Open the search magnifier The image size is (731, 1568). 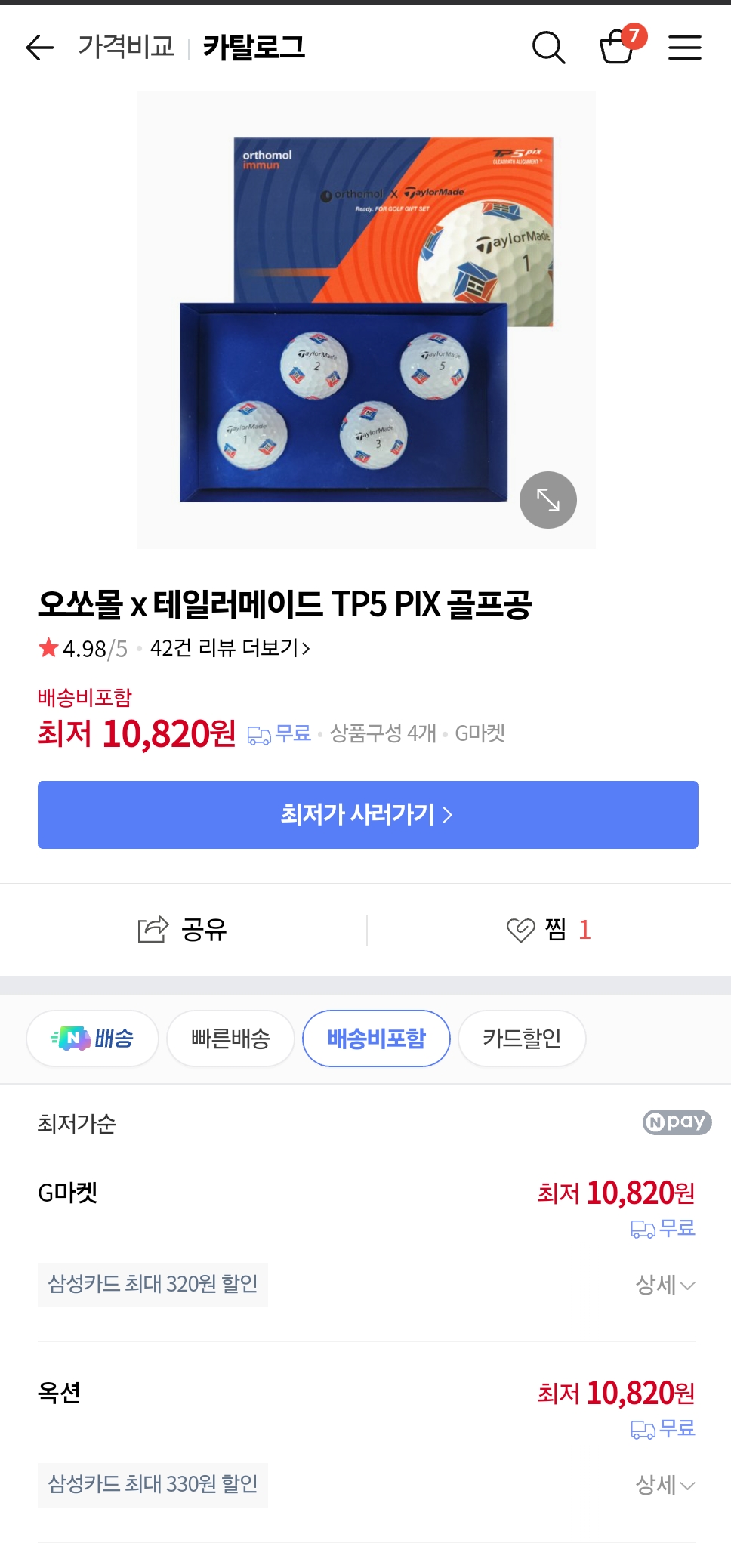click(x=548, y=48)
